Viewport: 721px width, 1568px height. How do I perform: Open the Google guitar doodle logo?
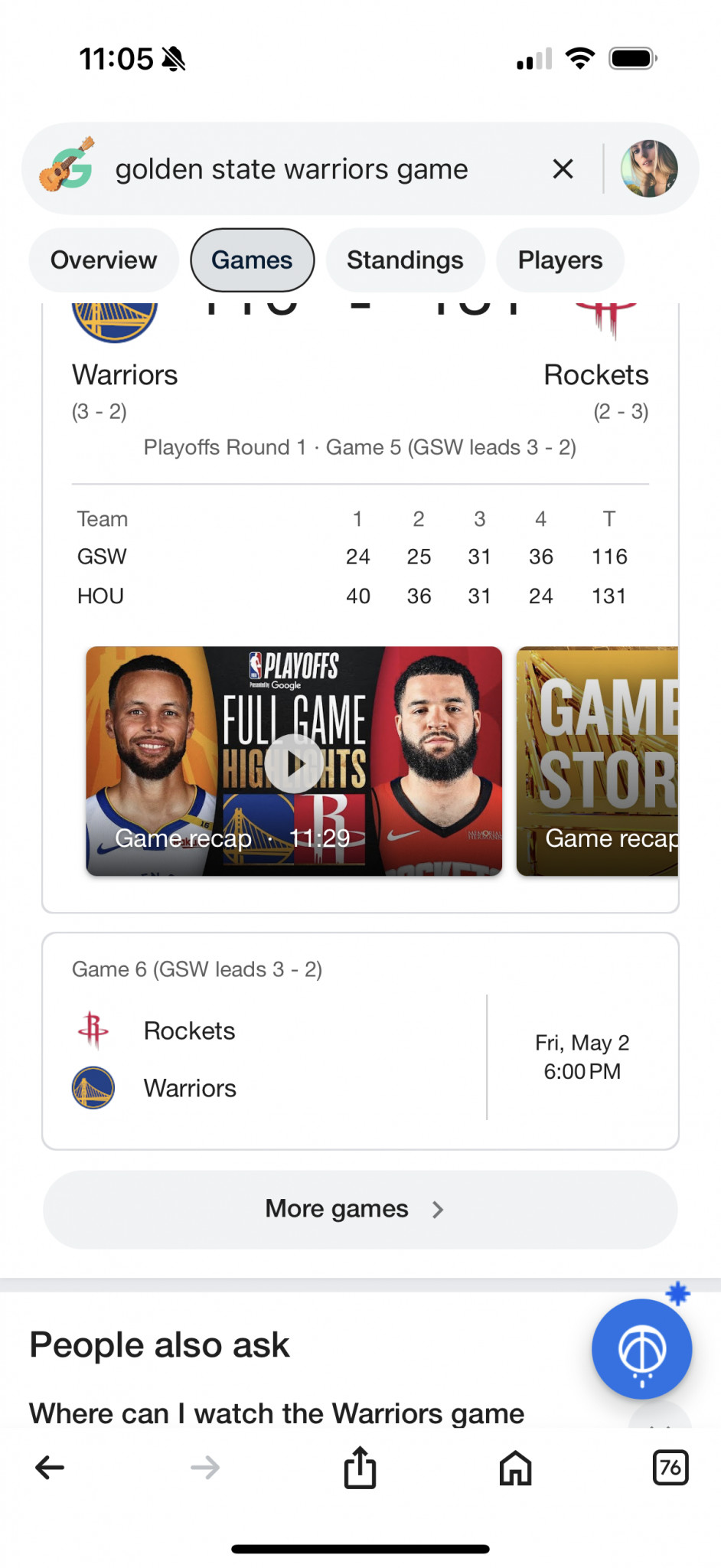click(x=67, y=165)
